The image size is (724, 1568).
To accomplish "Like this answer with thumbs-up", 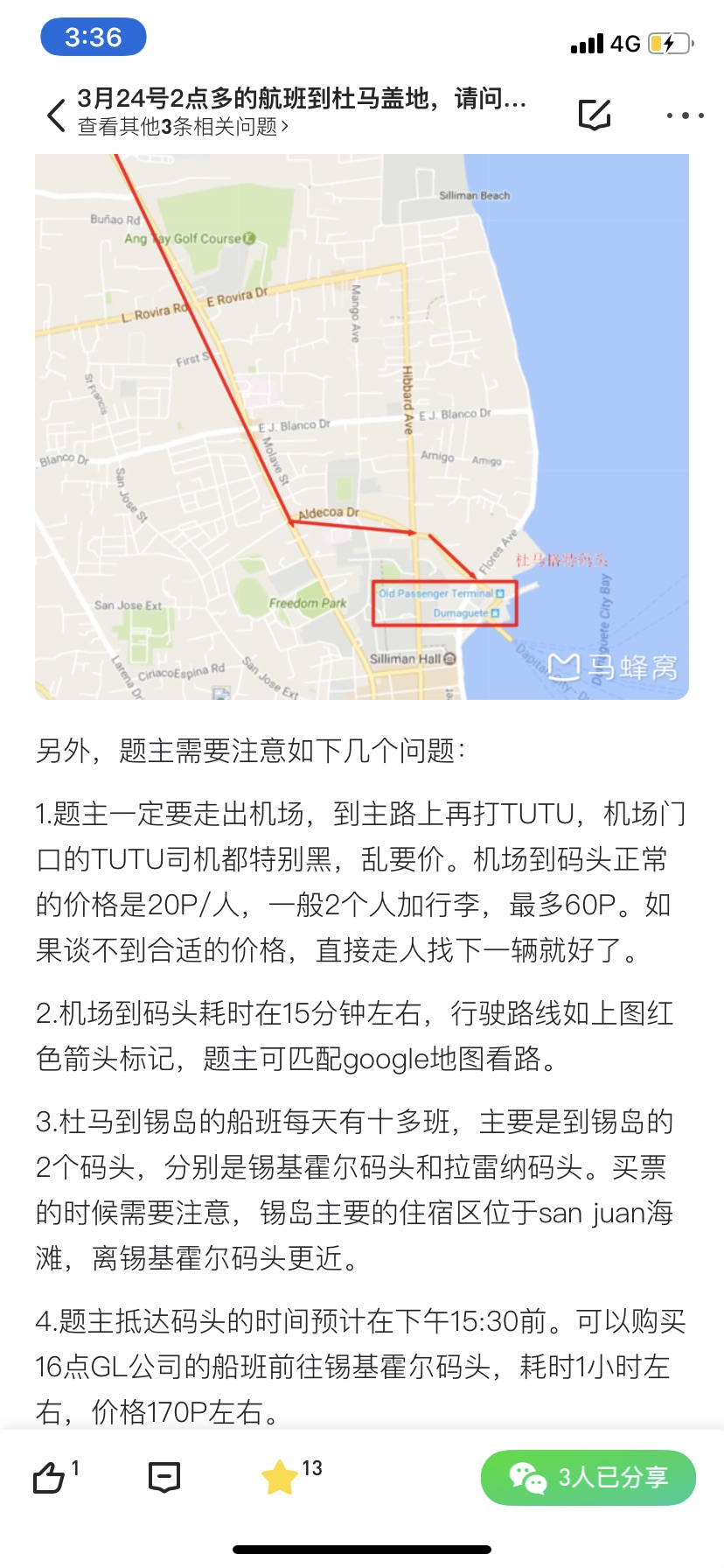I will point(50,1478).
